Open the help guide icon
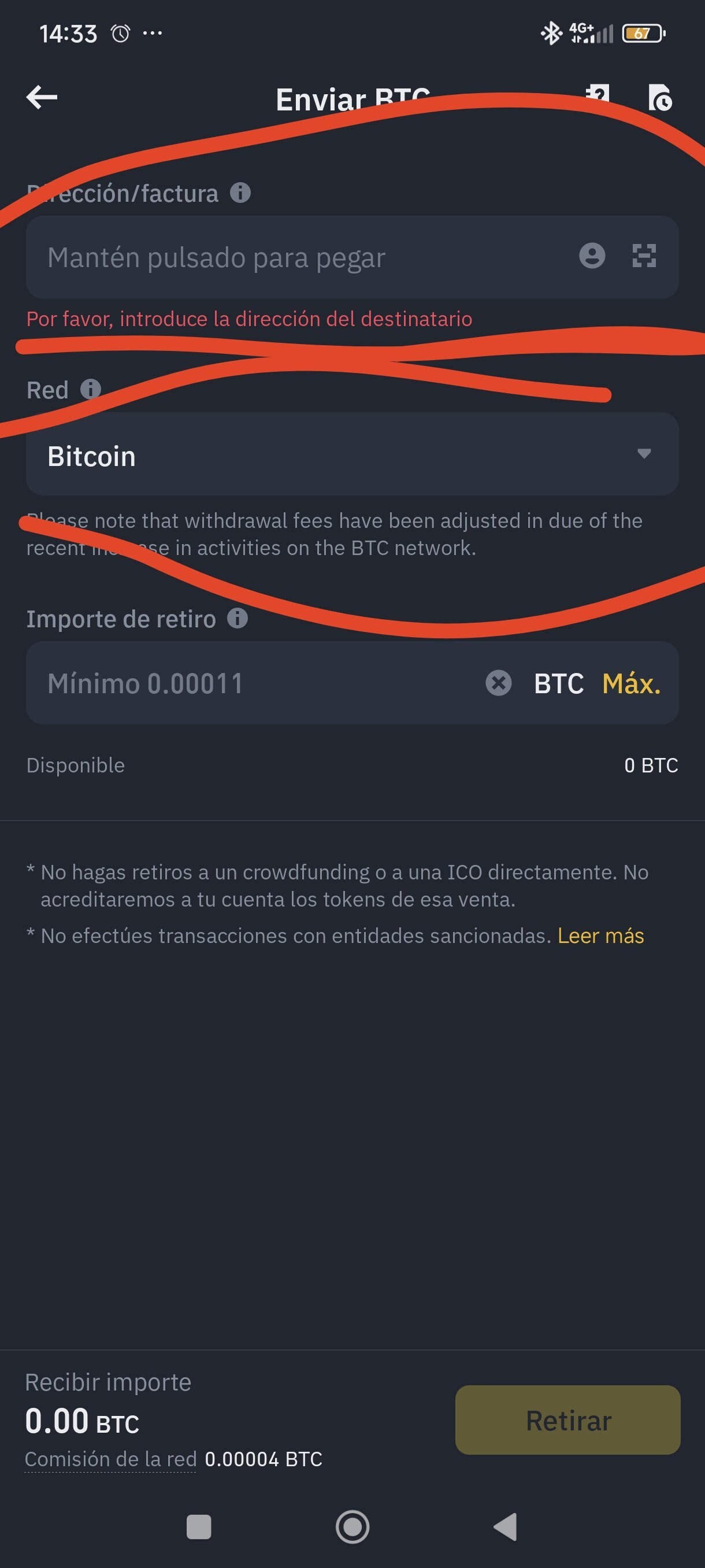The height and width of the screenshot is (1568, 705). (x=598, y=97)
